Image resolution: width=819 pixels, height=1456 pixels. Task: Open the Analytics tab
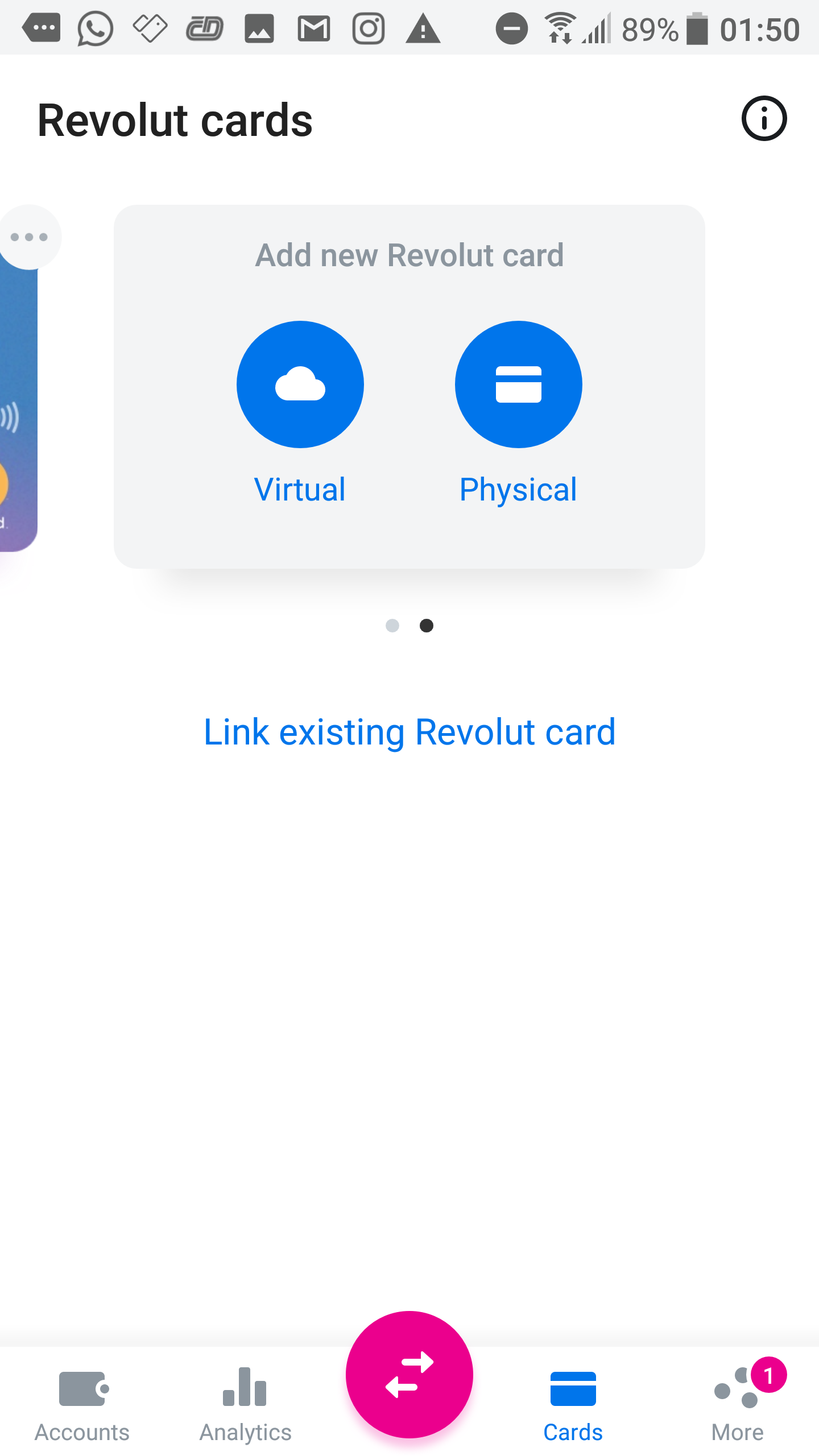pyautogui.click(x=246, y=1405)
